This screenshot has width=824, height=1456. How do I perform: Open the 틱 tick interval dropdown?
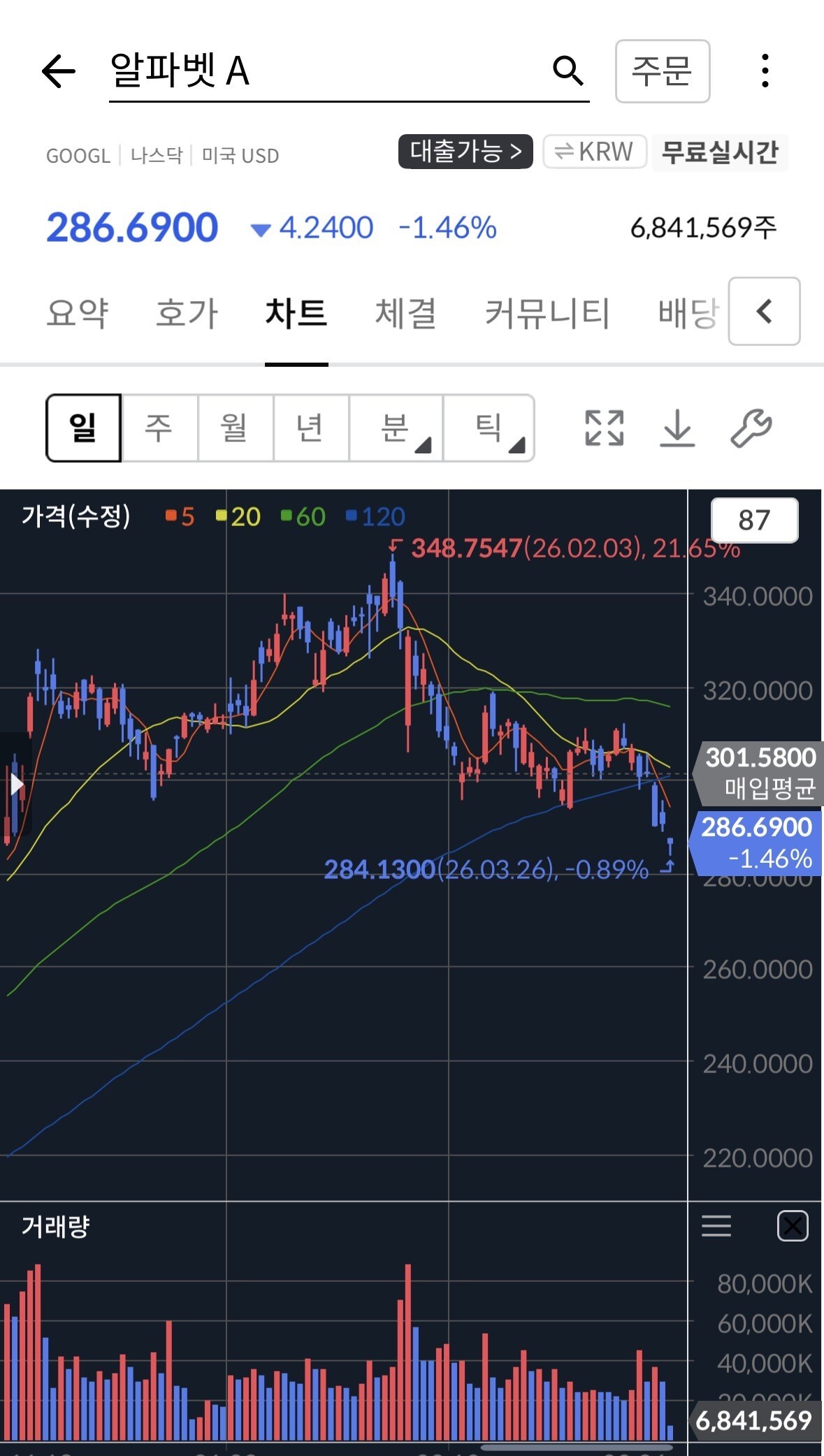point(489,428)
